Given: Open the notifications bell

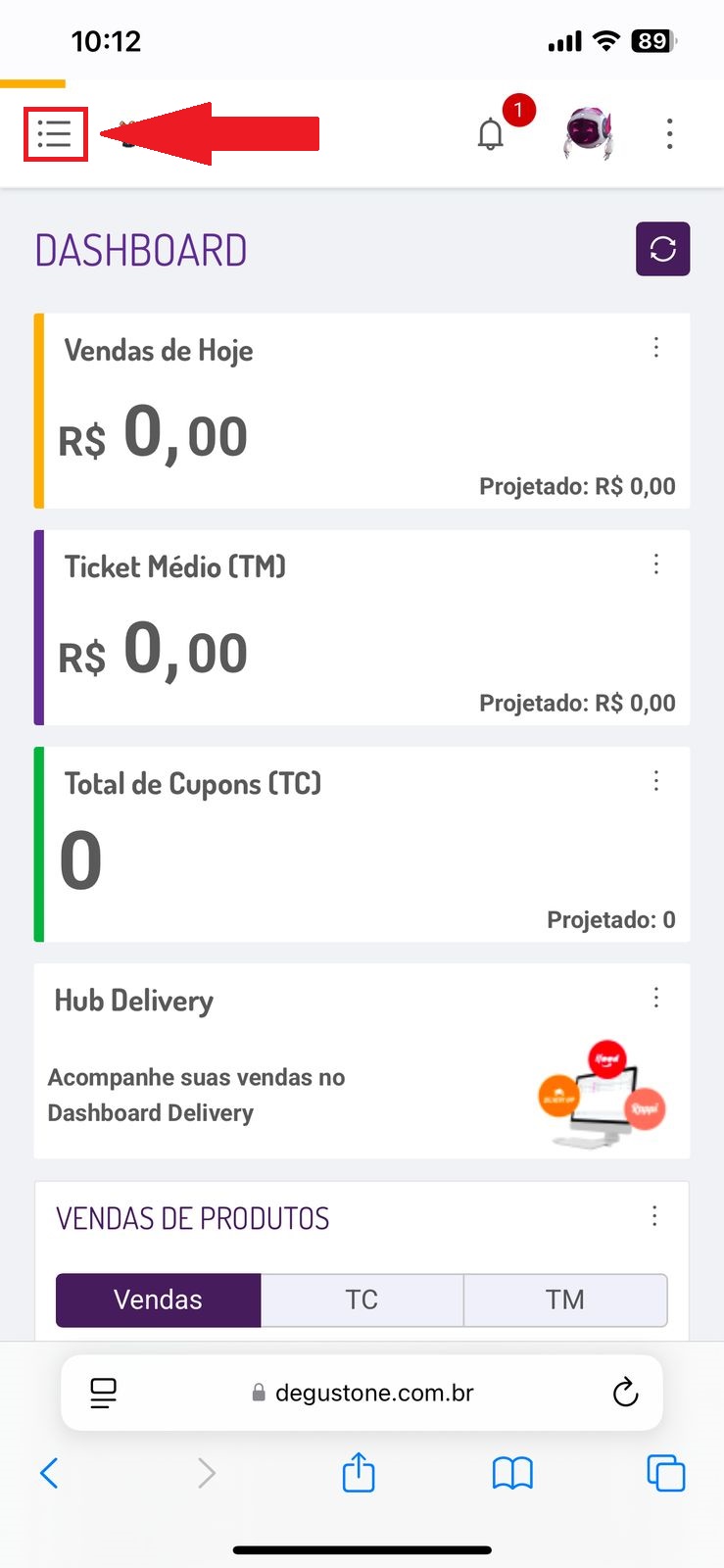Looking at the screenshot, I should 491,134.
